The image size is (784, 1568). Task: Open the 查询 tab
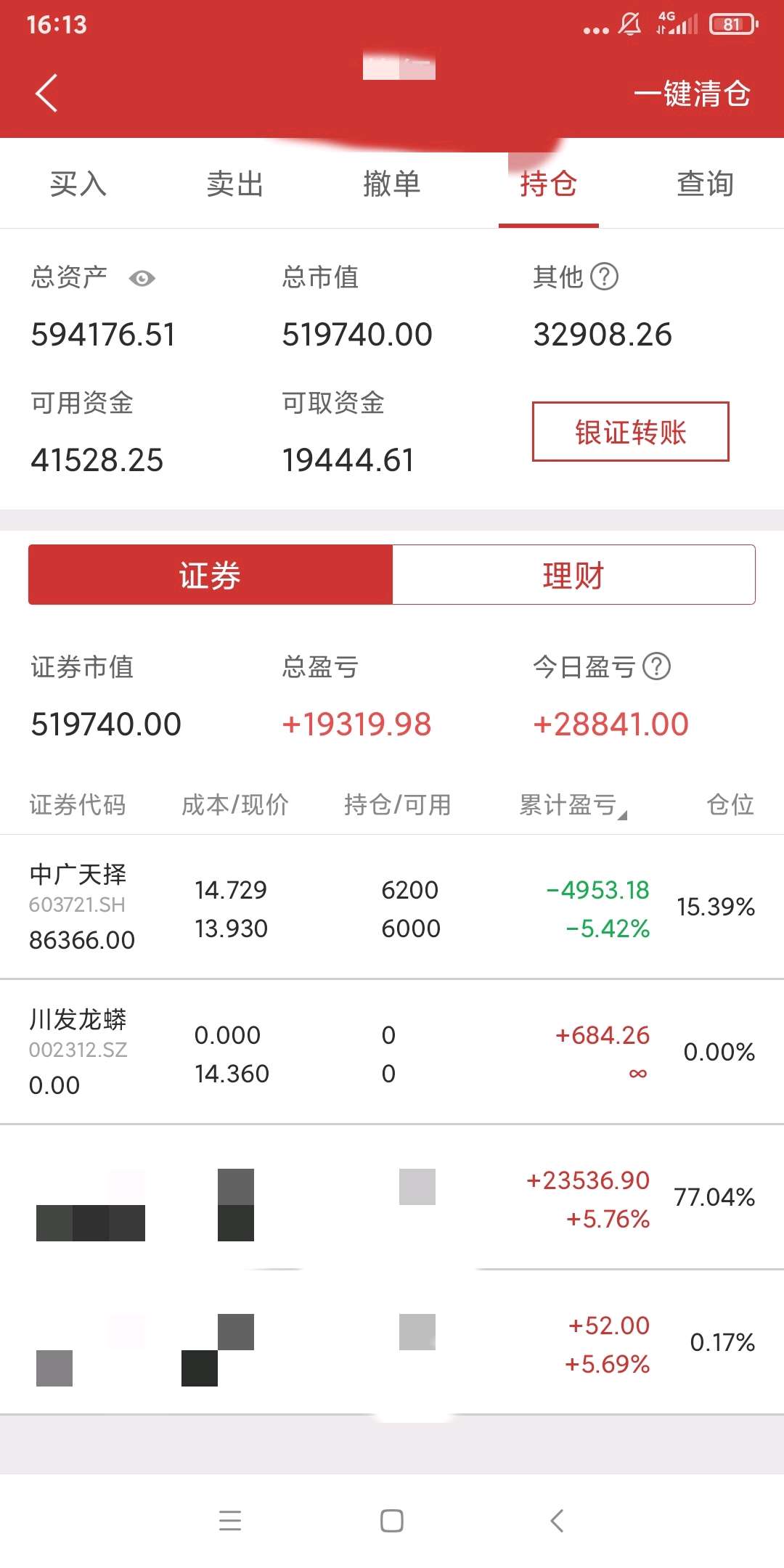[706, 184]
